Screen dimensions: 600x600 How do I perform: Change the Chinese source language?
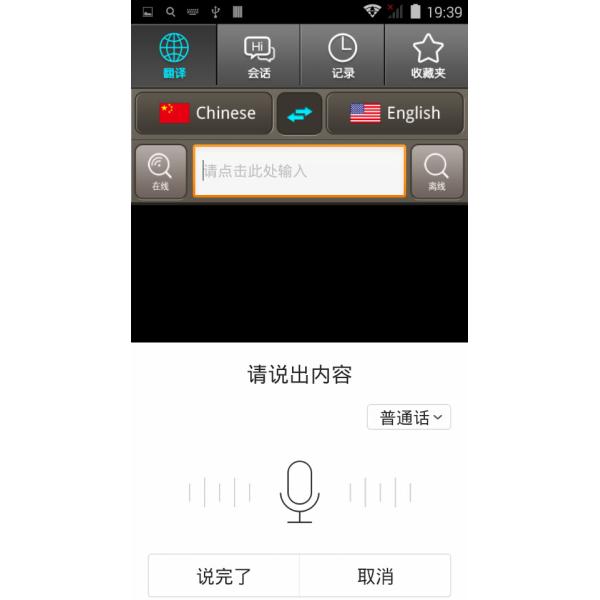[204, 113]
